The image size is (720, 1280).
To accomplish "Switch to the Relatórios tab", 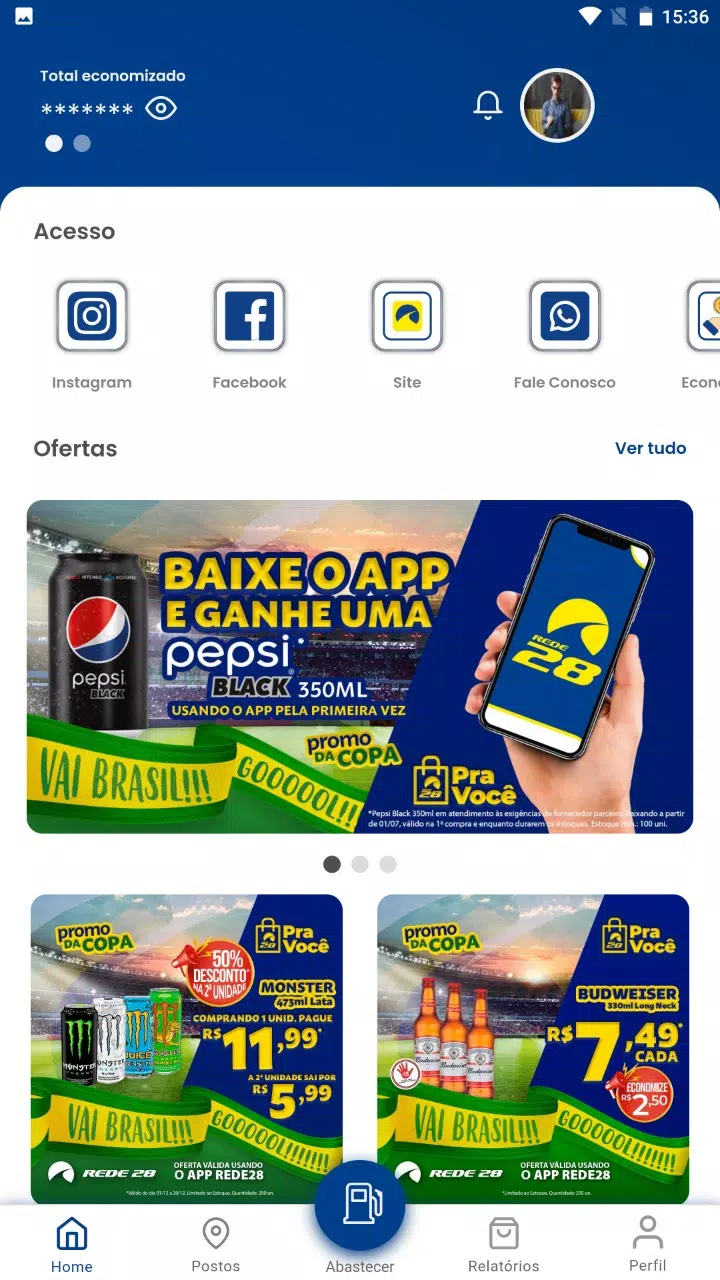I will point(504,1244).
